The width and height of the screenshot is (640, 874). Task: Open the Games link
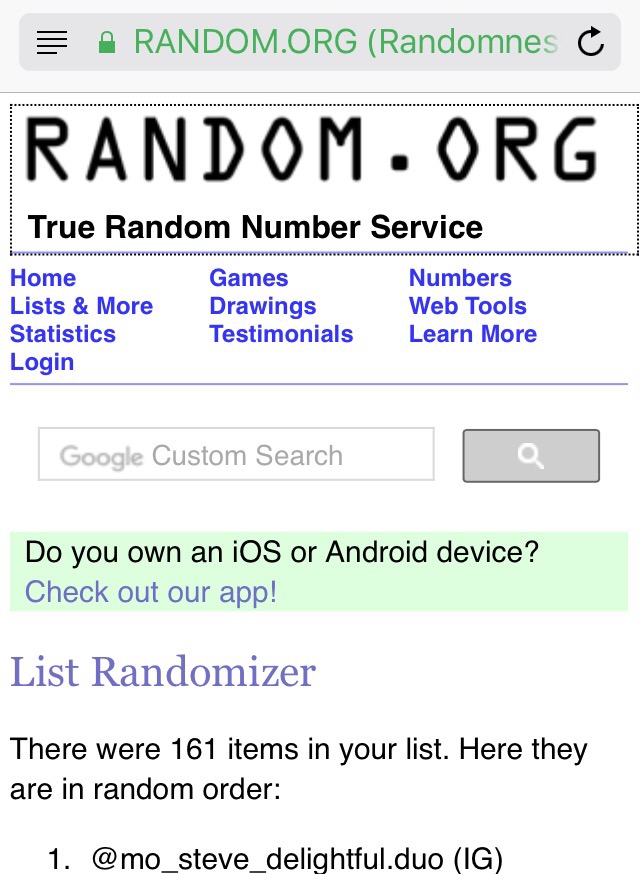[x=248, y=278]
